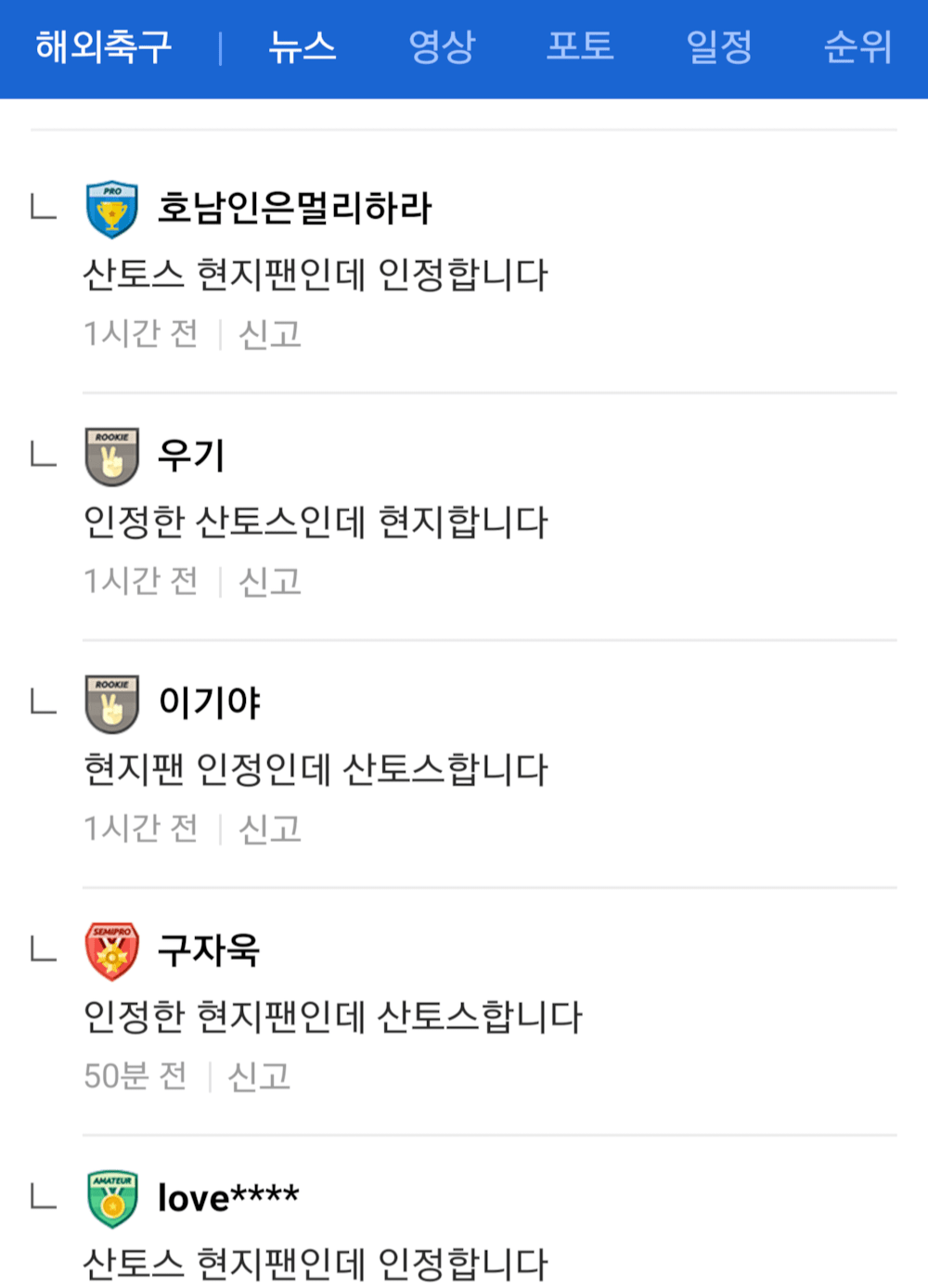This screenshot has height=1288, width=928.
Task: Switch to the 뉴스 tab
Action: [302, 46]
